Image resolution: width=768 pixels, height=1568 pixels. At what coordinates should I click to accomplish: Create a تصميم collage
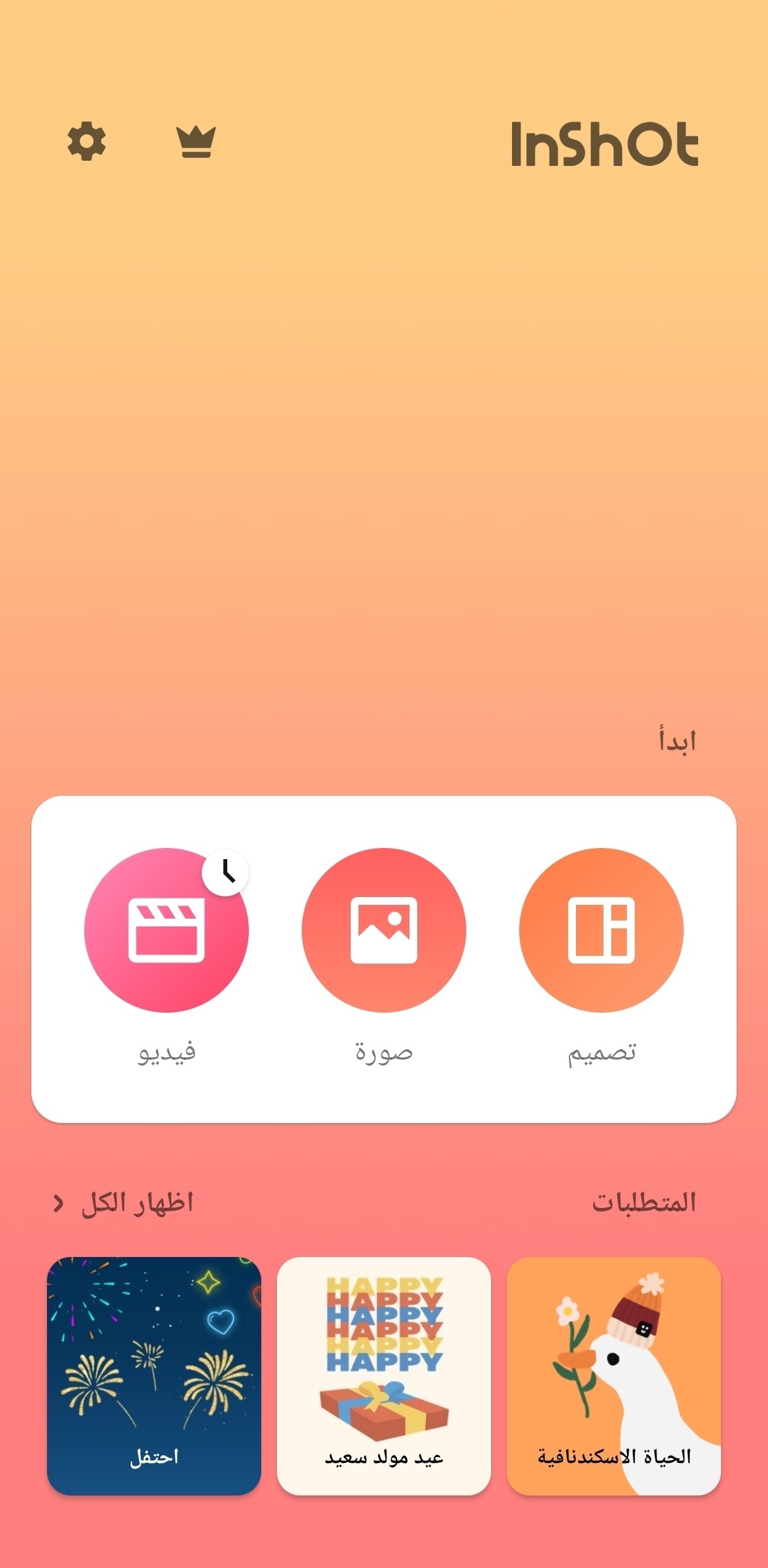(x=601, y=930)
